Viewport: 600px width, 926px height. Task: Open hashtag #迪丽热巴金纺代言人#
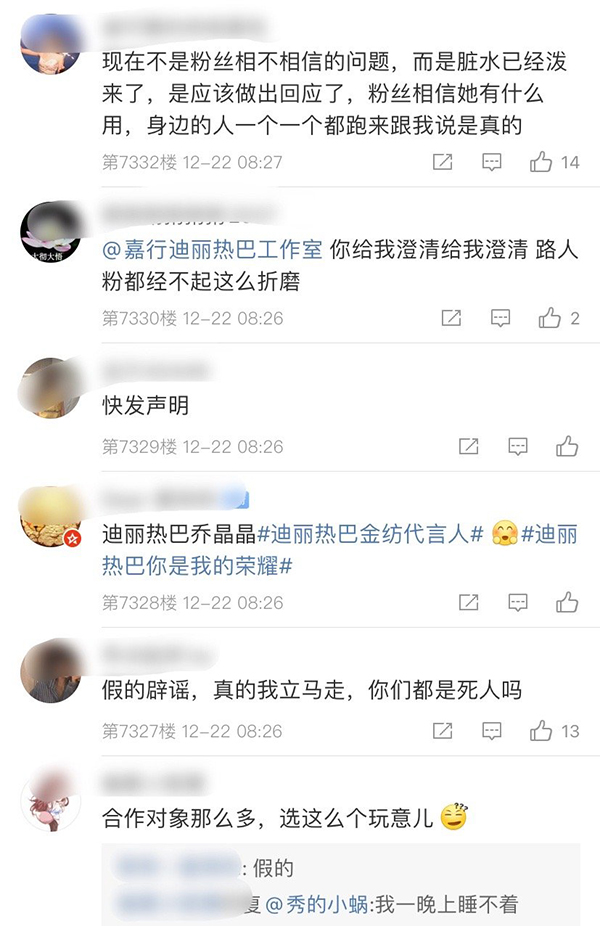370,534
